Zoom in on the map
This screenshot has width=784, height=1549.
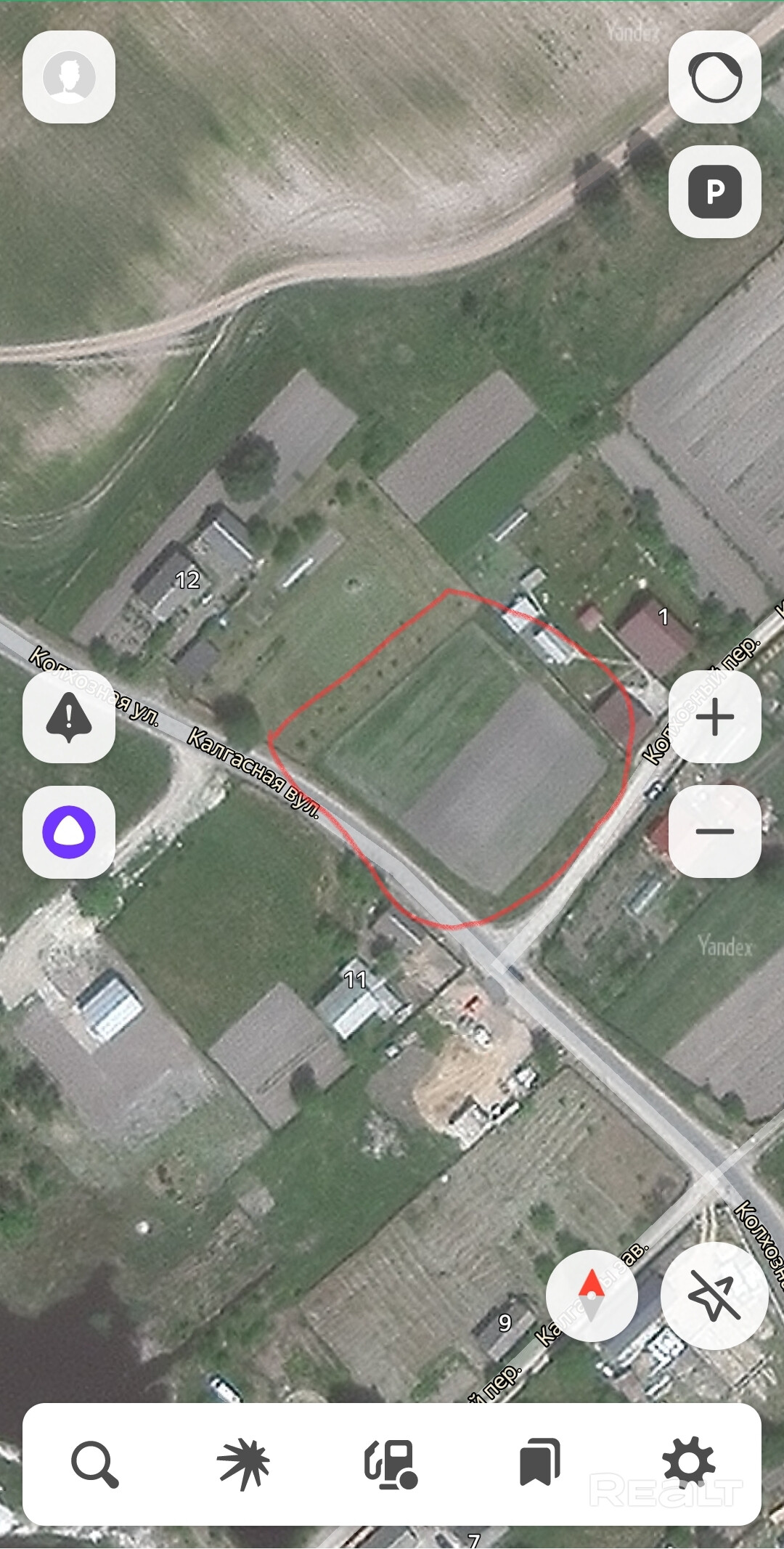[x=714, y=717]
